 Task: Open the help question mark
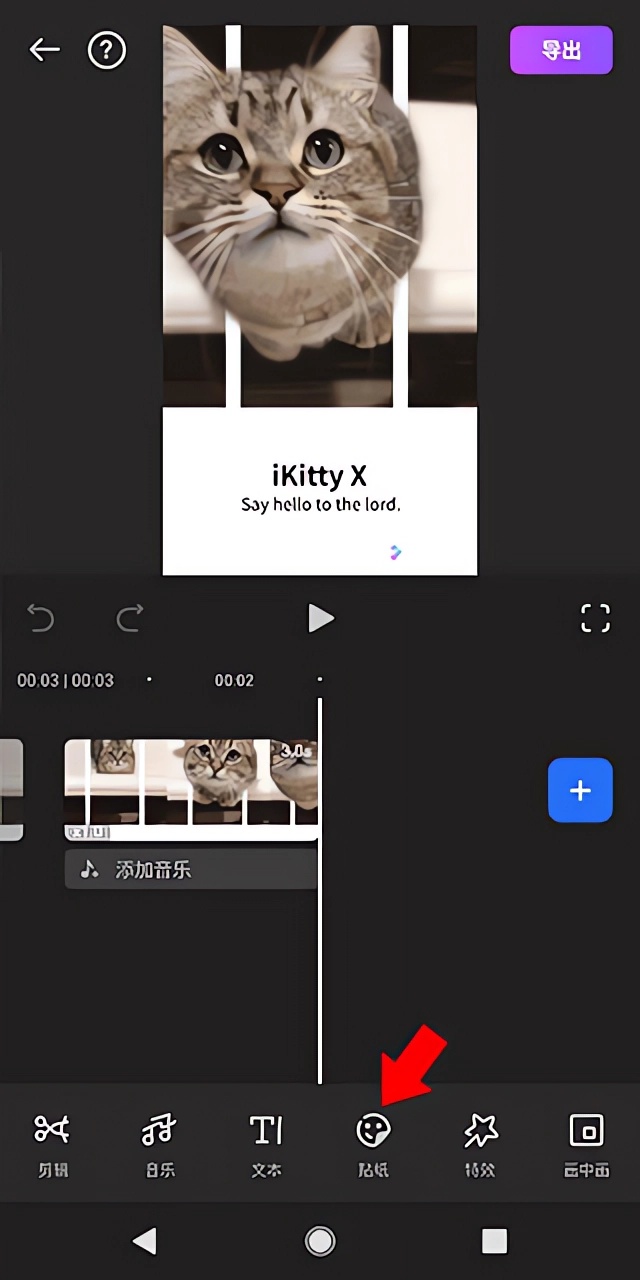click(107, 49)
